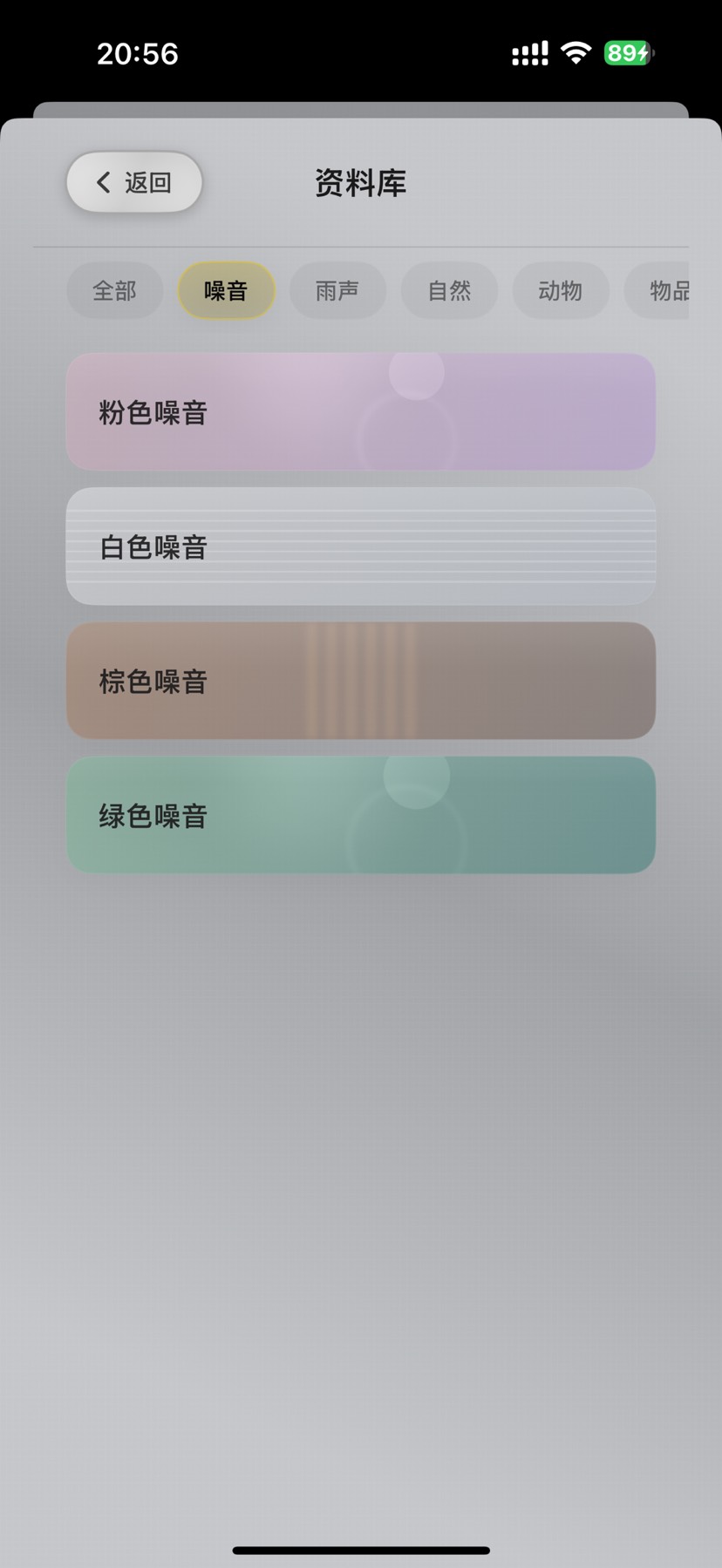Switch to the 自然 category

coord(449,290)
